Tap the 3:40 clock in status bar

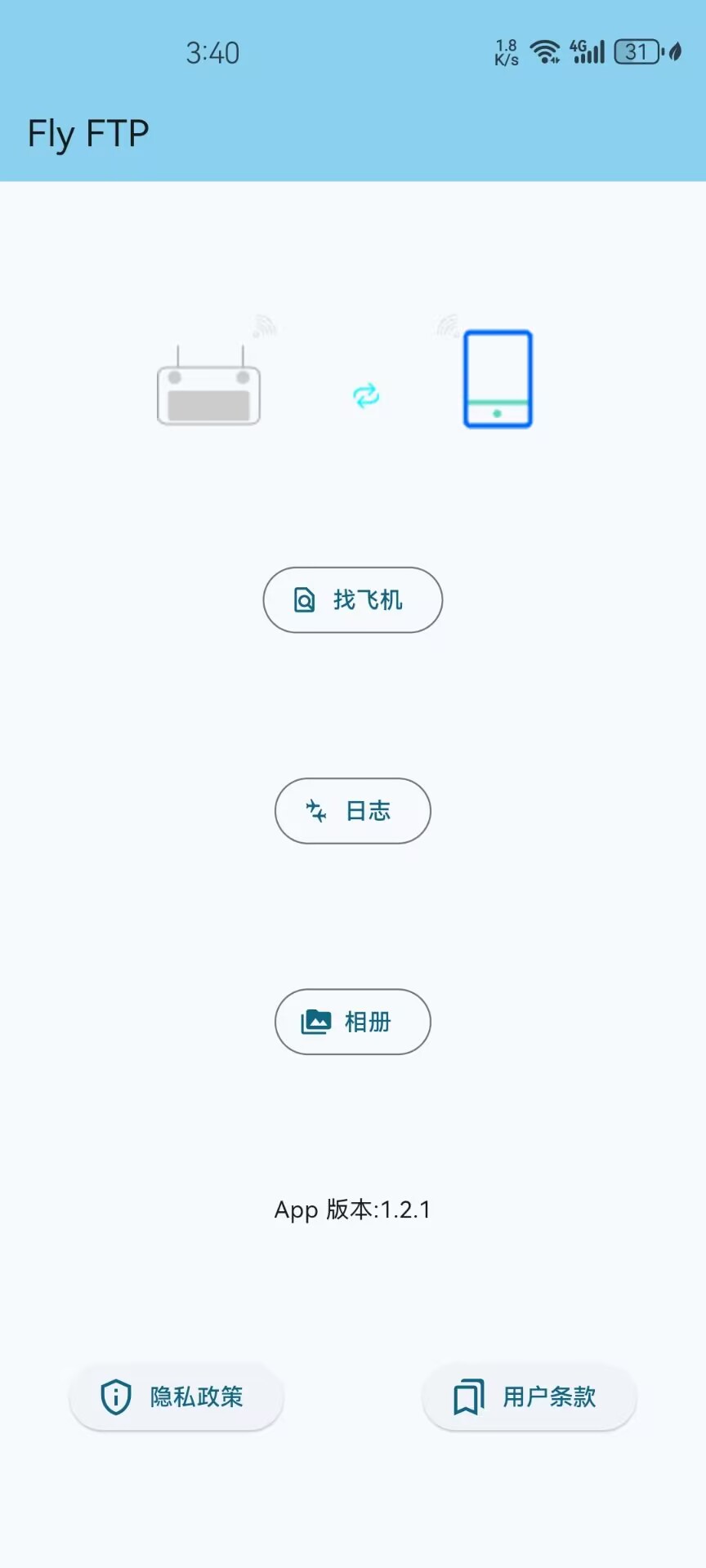(212, 52)
